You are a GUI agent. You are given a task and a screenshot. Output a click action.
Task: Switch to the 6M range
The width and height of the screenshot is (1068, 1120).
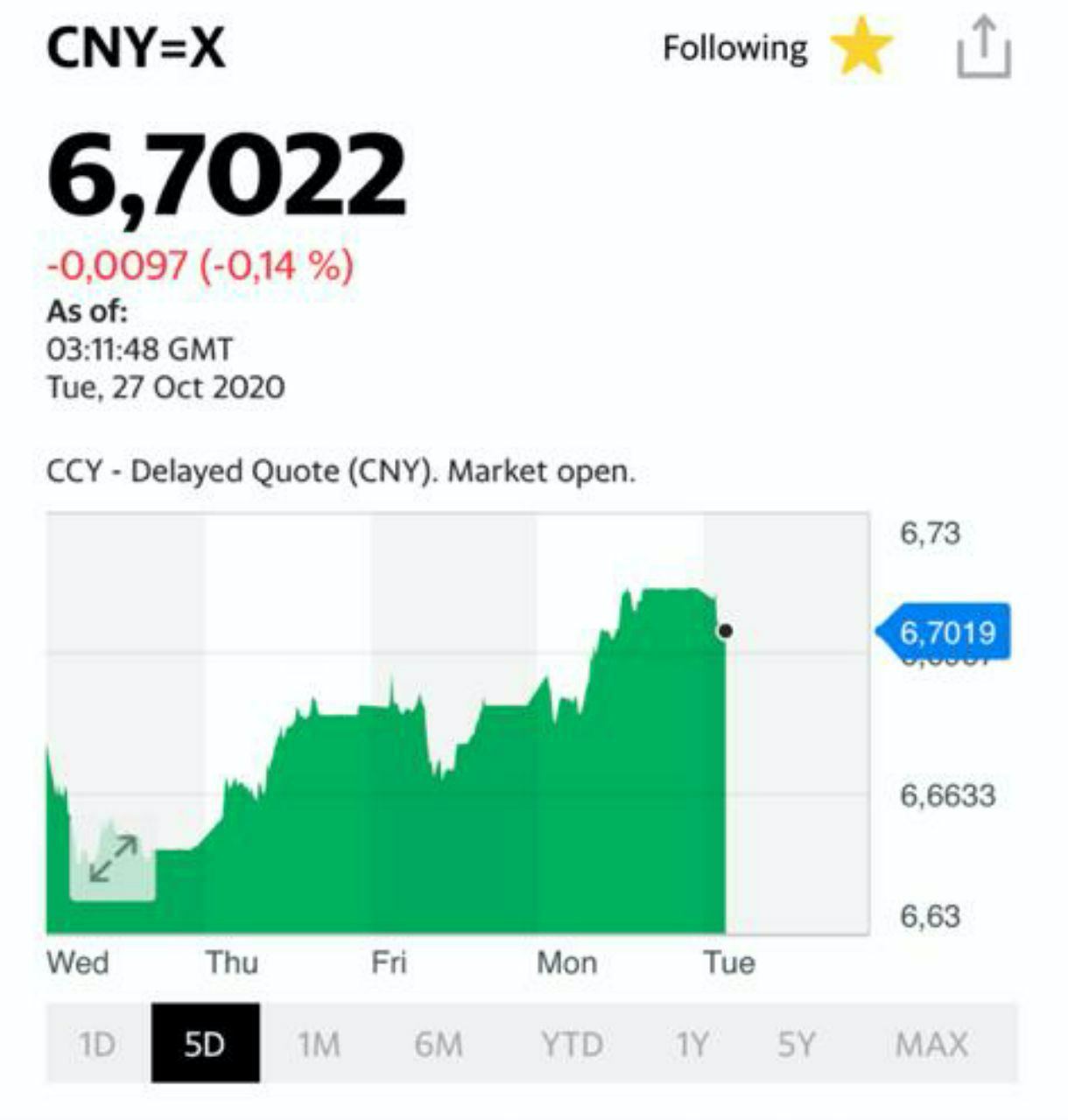[x=438, y=1044]
